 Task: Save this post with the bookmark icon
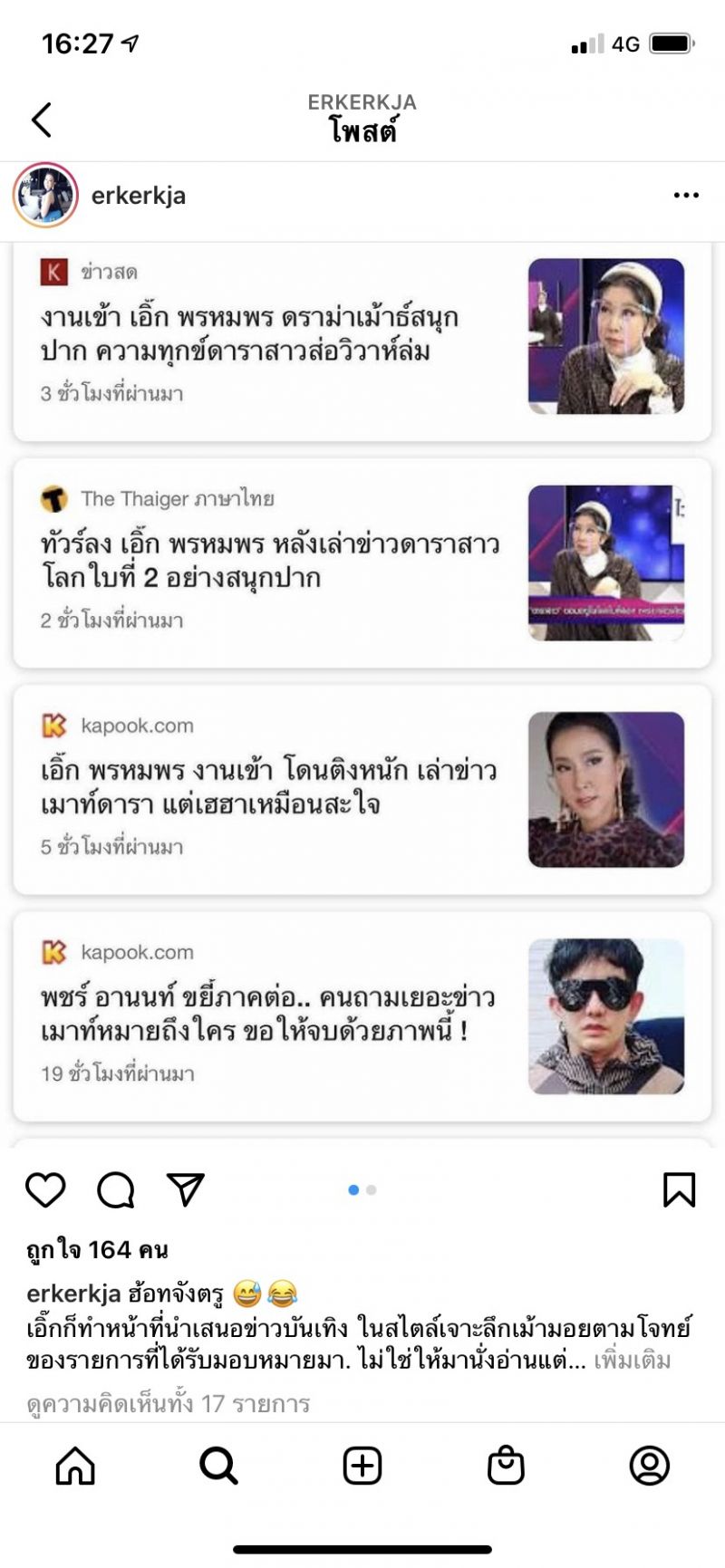tap(679, 1189)
